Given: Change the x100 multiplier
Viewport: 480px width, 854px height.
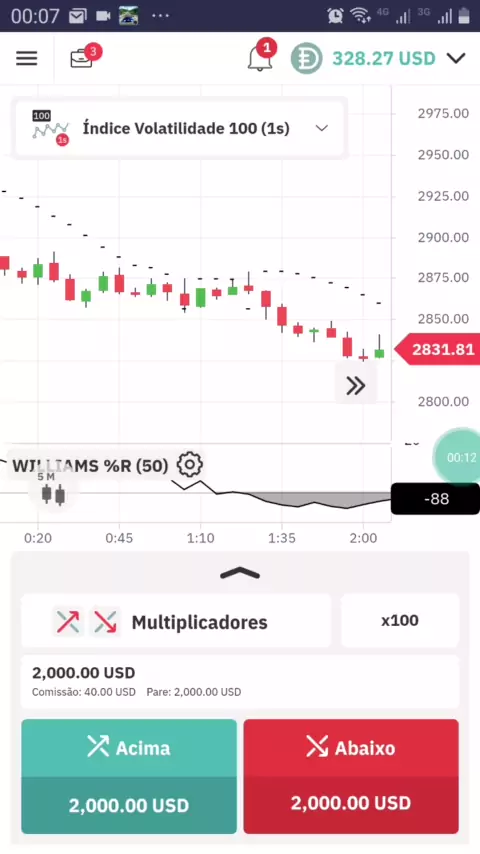Looking at the screenshot, I should (400, 621).
